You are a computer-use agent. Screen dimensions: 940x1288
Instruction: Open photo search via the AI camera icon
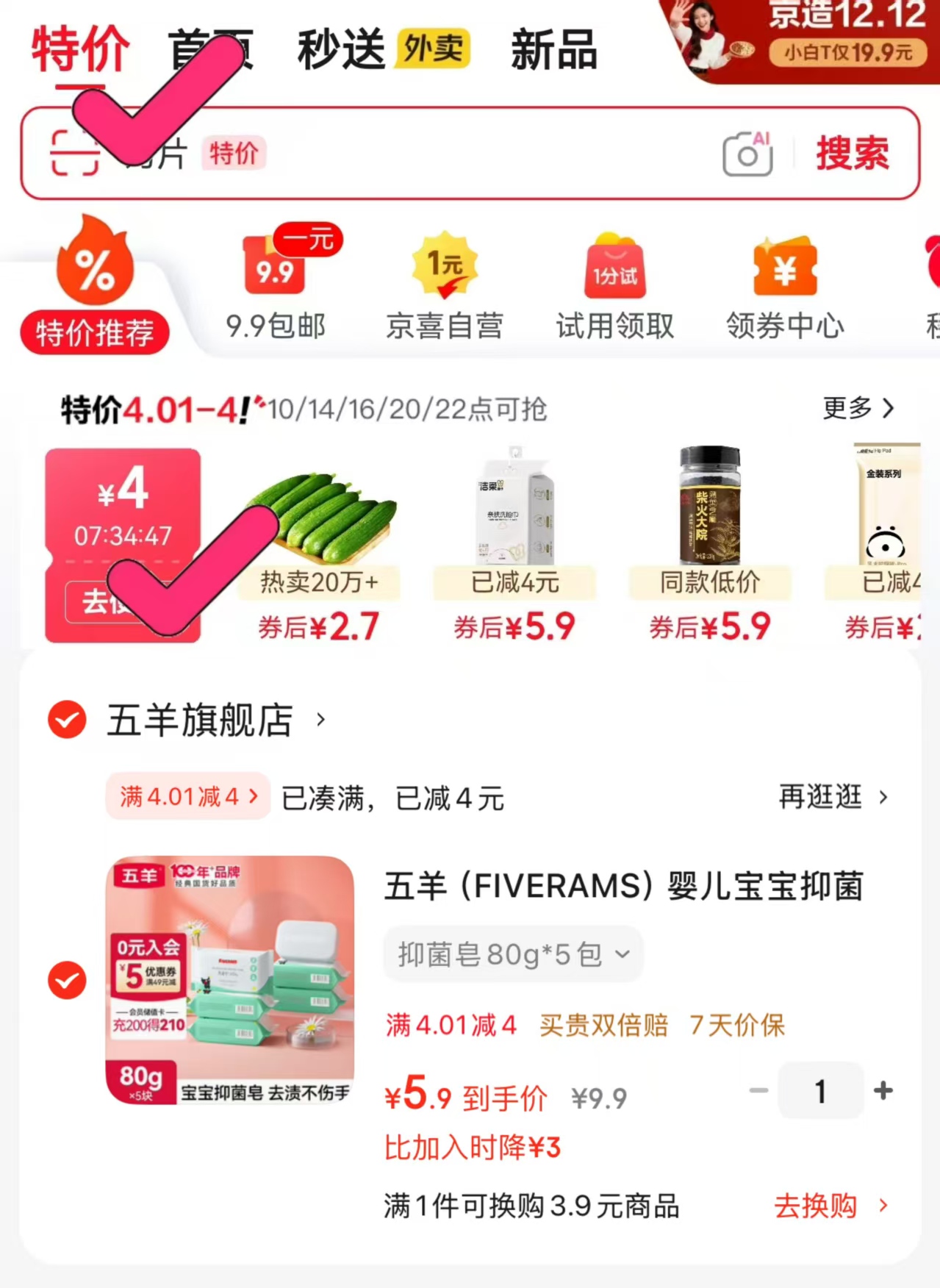click(x=747, y=154)
